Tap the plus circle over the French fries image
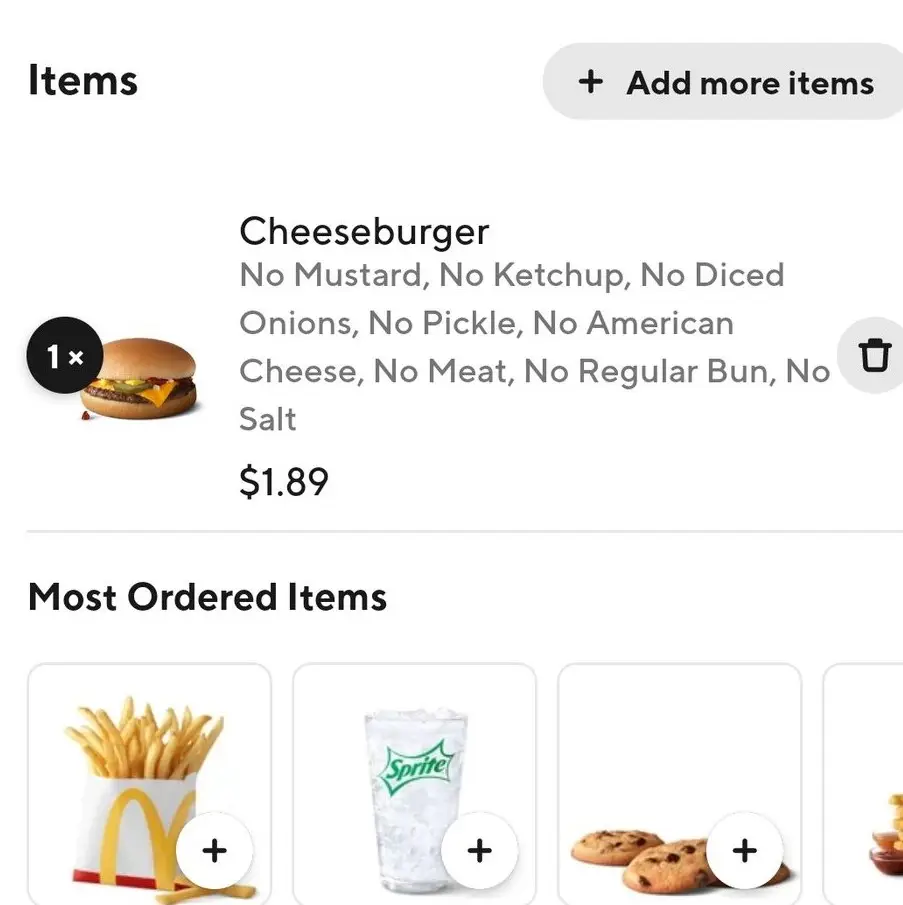Viewport: 903px width, 905px height. pos(214,851)
